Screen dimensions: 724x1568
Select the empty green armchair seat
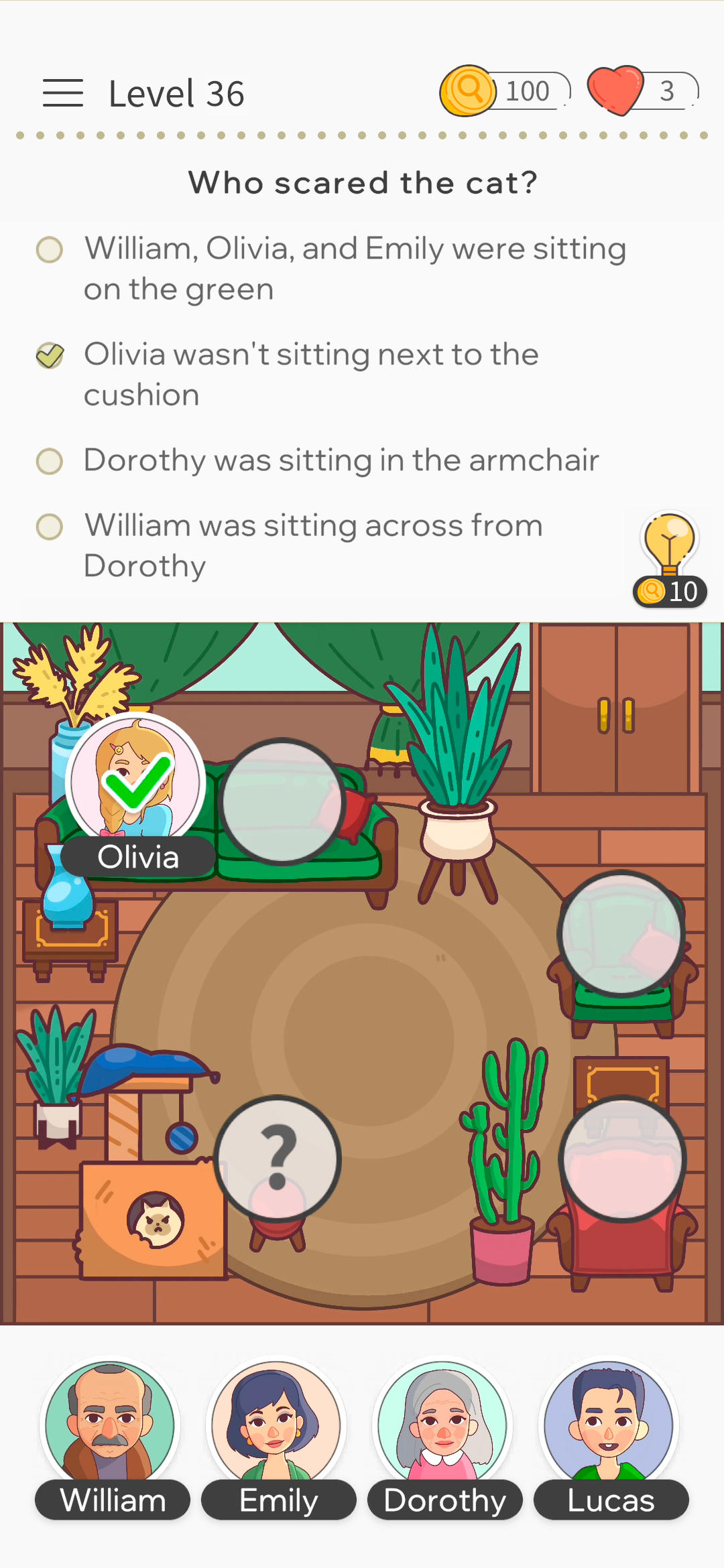(621, 934)
